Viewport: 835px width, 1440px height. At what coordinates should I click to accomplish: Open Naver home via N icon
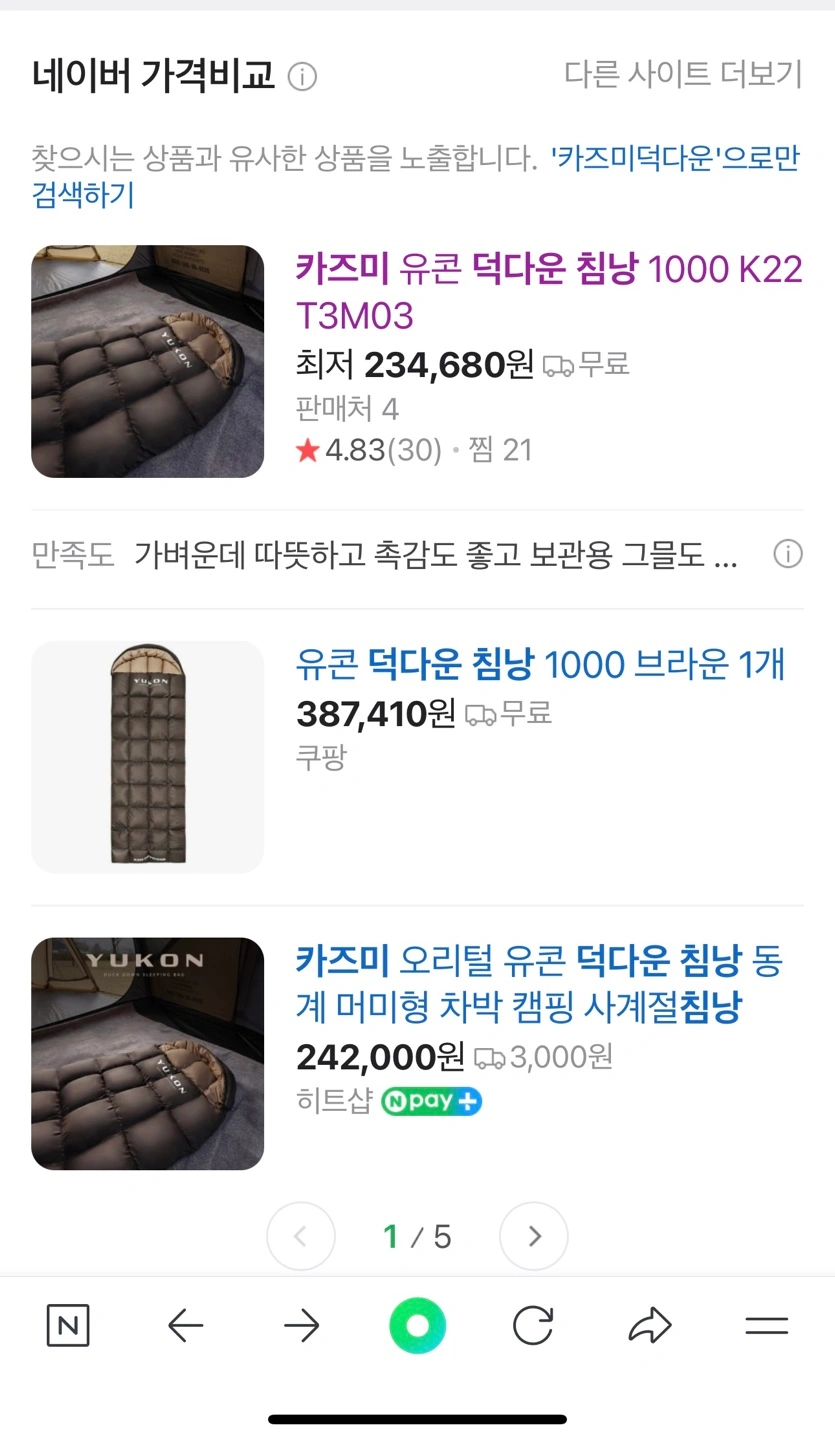click(68, 1326)
